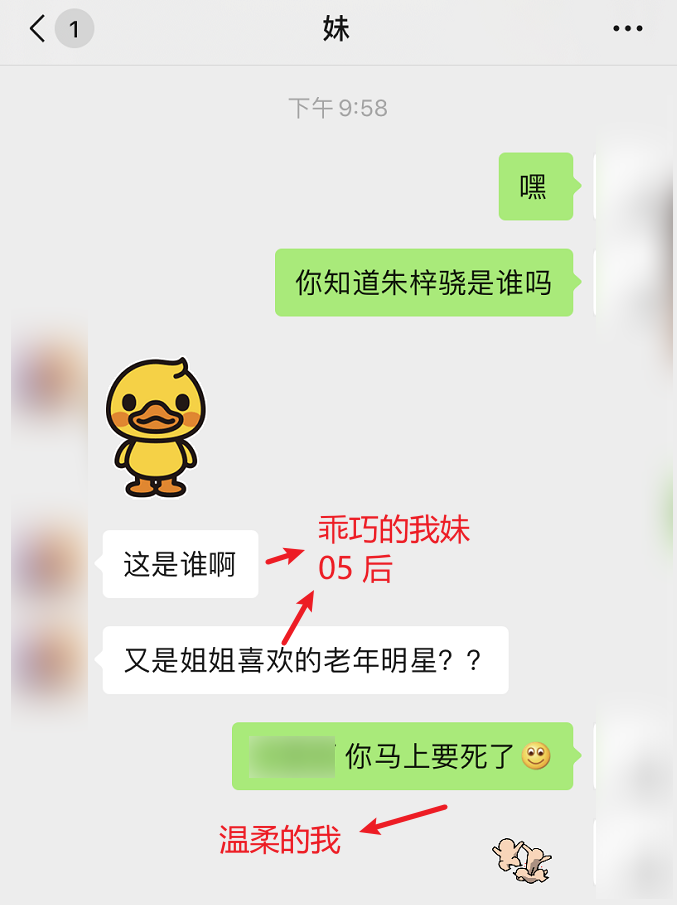Open the chat info overflow menu
The image size is (677, 905).
pos(627,29)
